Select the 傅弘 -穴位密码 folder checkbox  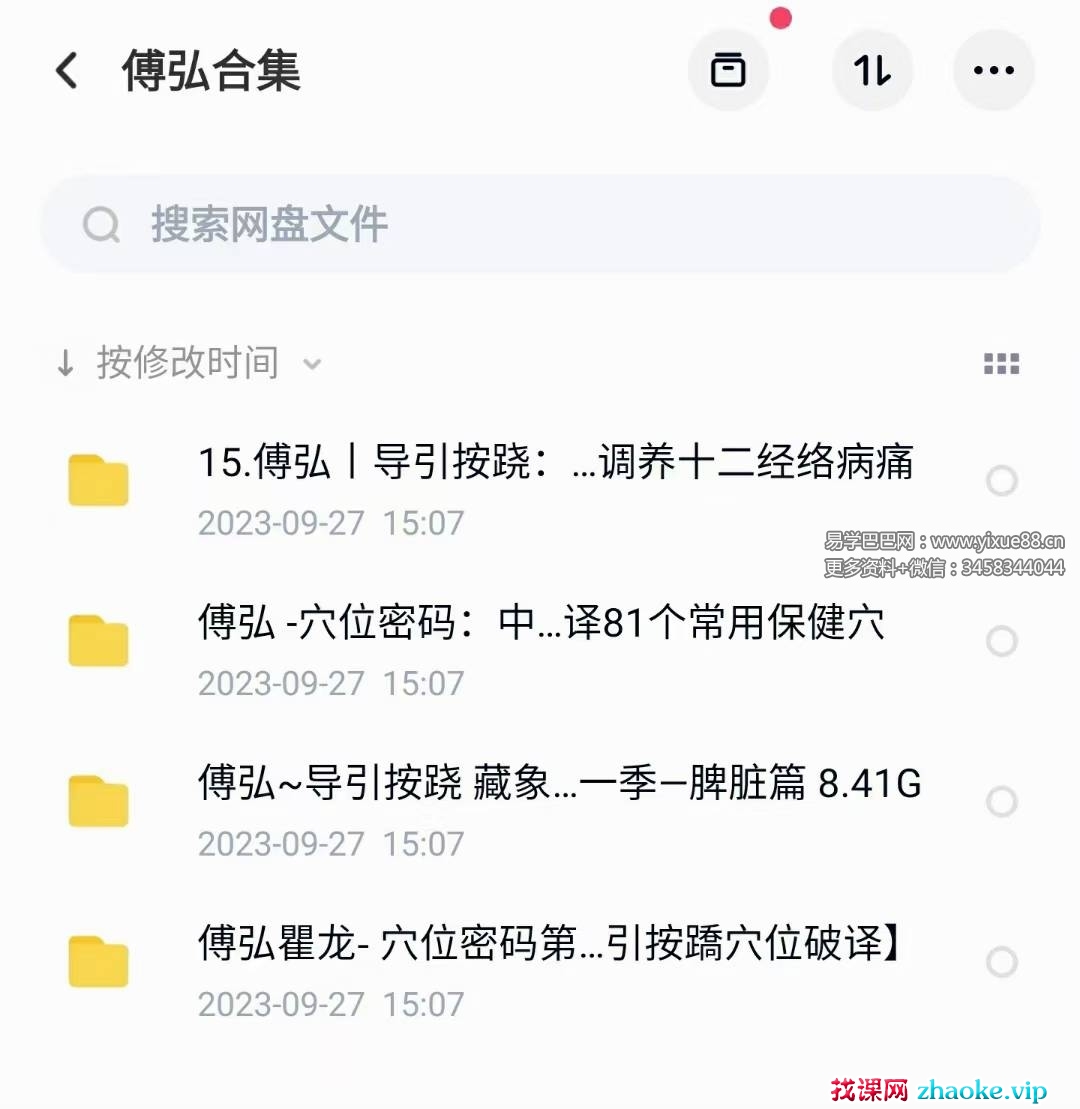tap(1002, 641)
